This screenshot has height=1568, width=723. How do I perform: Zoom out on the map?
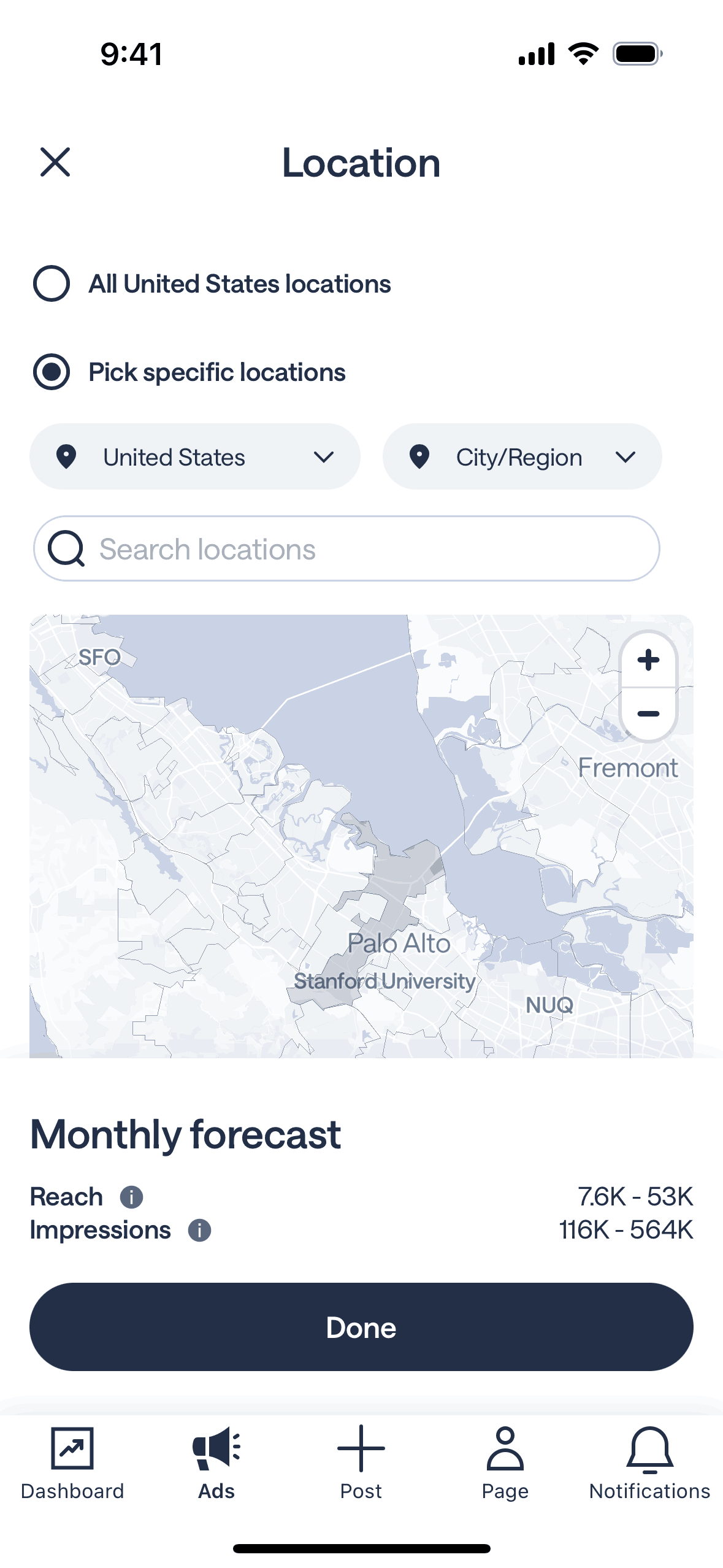648,713
